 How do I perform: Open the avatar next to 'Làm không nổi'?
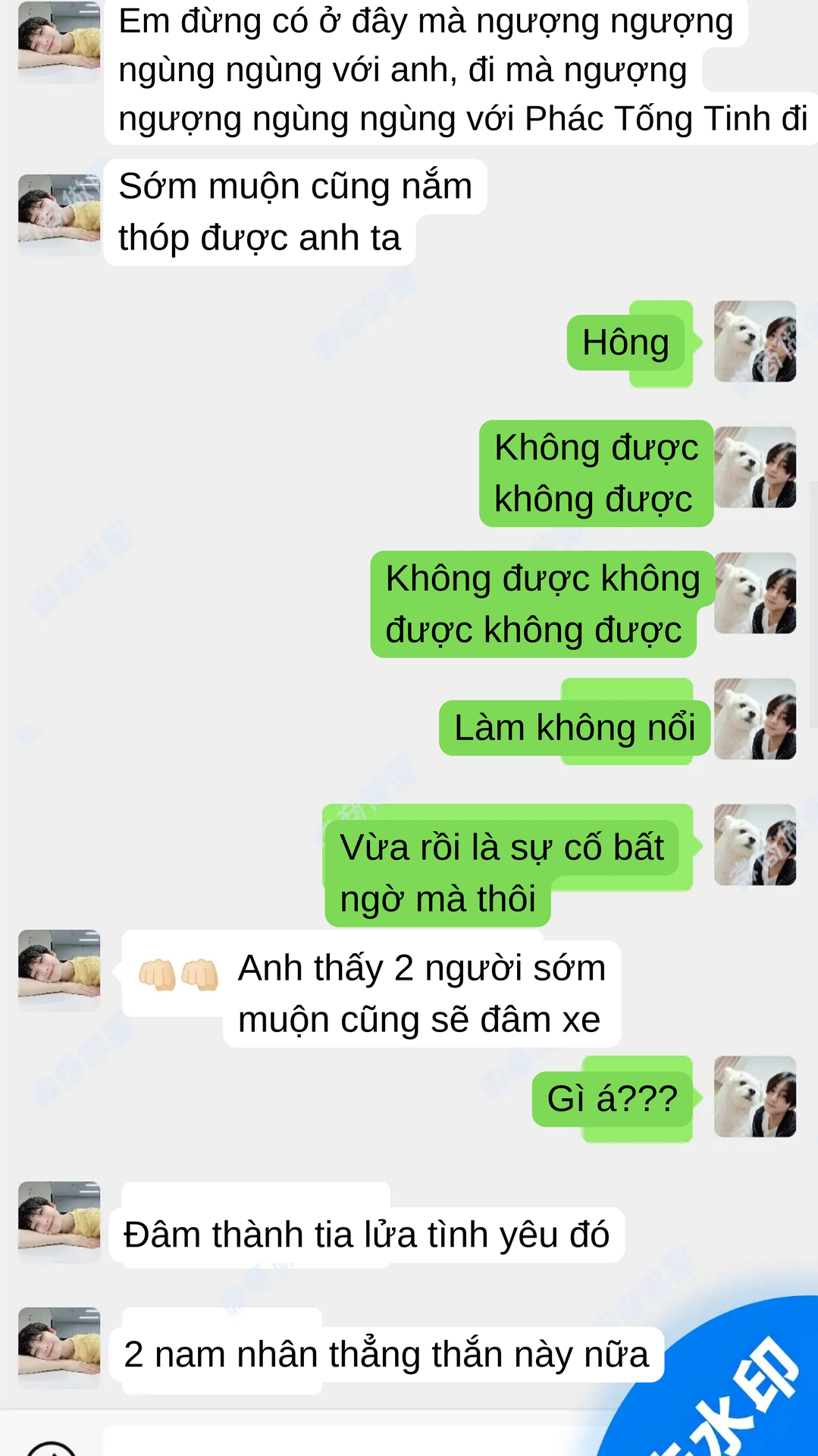755,719
